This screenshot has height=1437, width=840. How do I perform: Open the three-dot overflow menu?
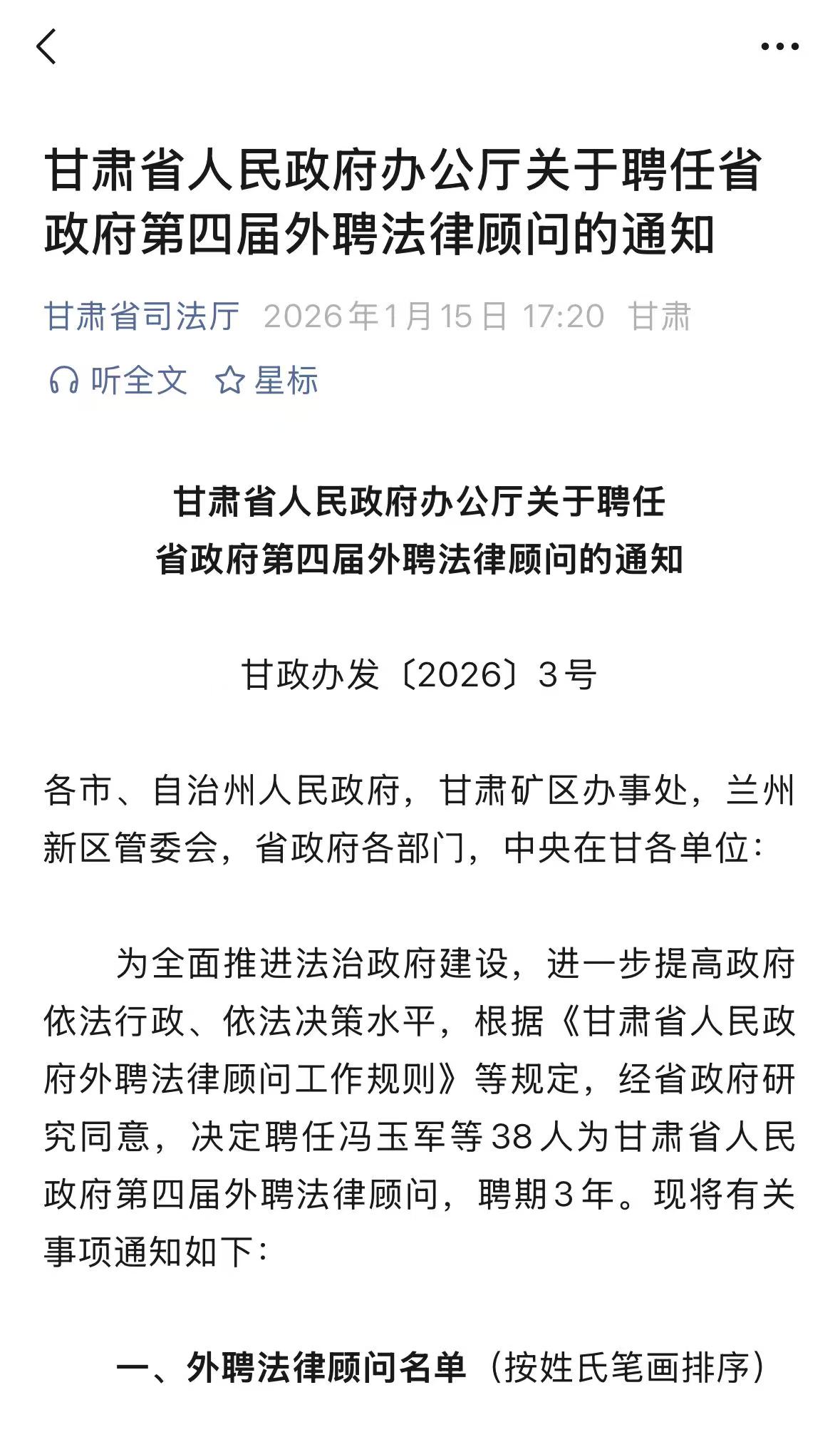[779, 47]
